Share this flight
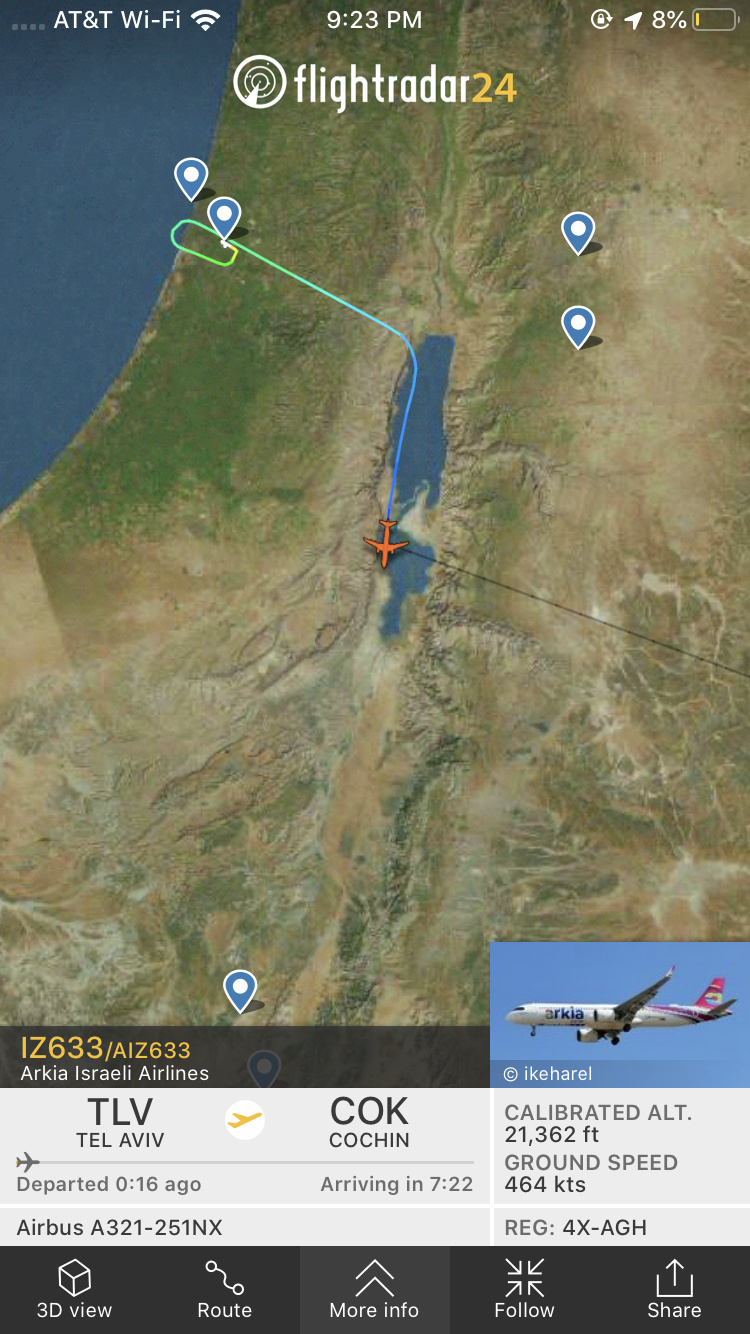Viewport: 750px width, 1334px height. (674, 1289)
